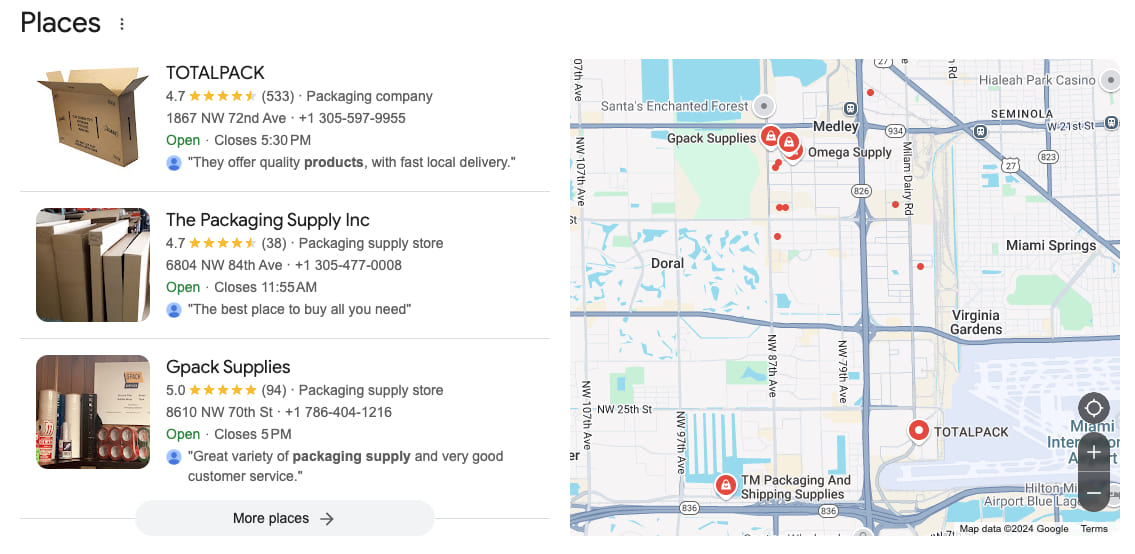The width and height of the screenshot is (1135, 554).
Task: Zoom out on the map
Action: click(1094, 492)
